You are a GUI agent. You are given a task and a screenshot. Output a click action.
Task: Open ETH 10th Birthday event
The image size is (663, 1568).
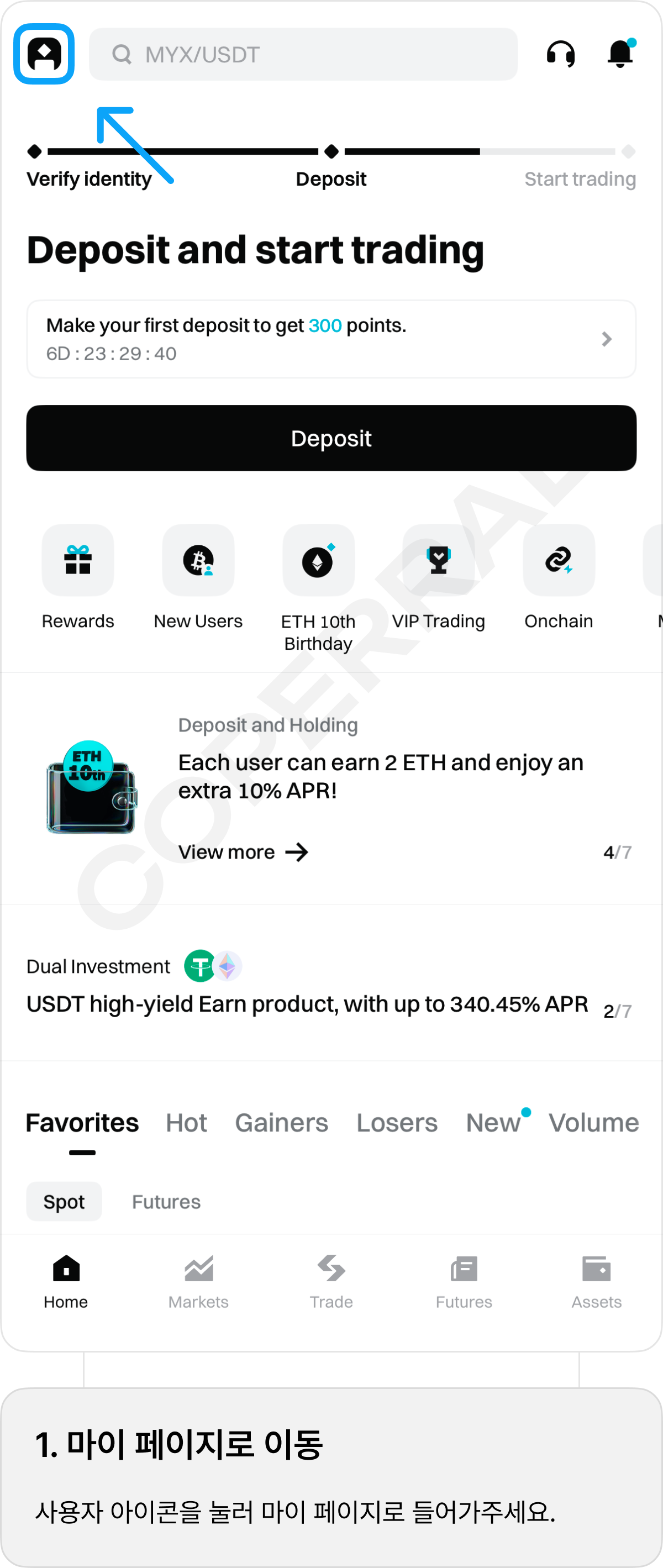[x=318, y=561]
